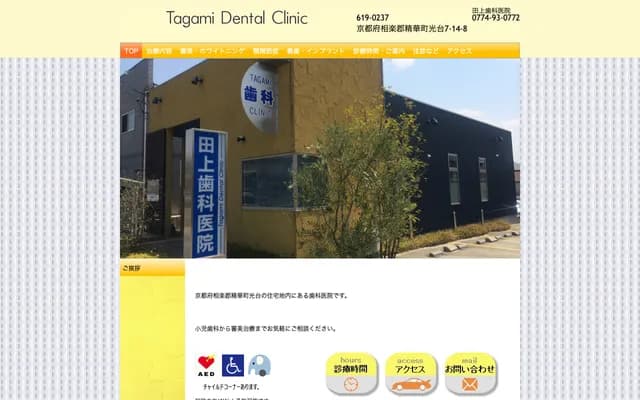Tap the mail お問い合わせ button
640x400 pixels.
click(x=470, y=373)
